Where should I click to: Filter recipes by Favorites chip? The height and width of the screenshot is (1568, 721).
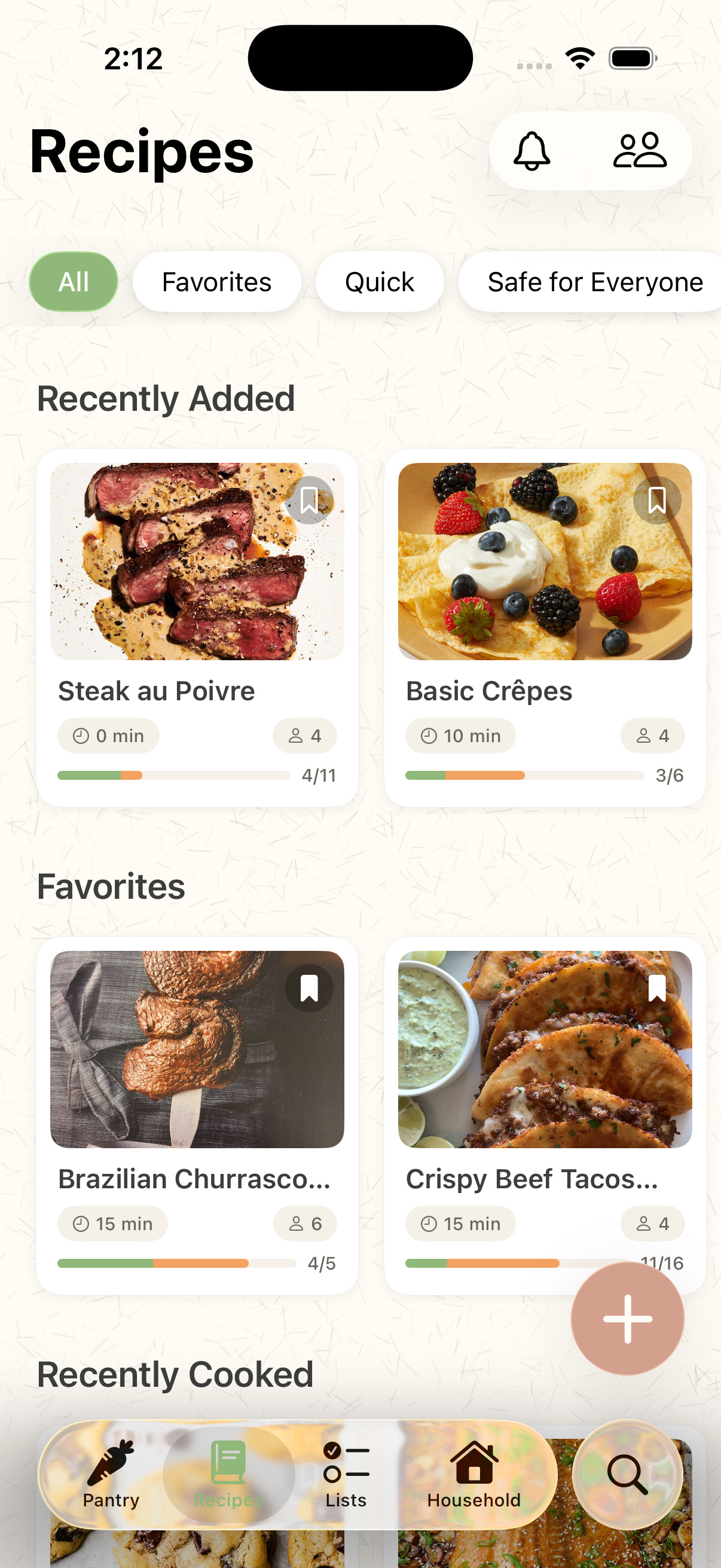(x=216, y=282)
